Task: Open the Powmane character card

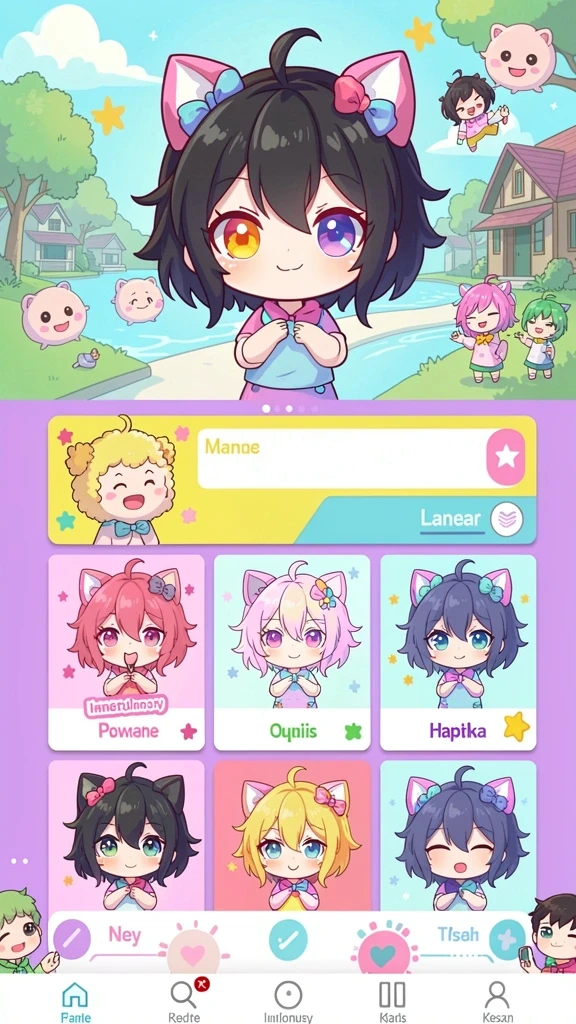Action: pos(126,652)
